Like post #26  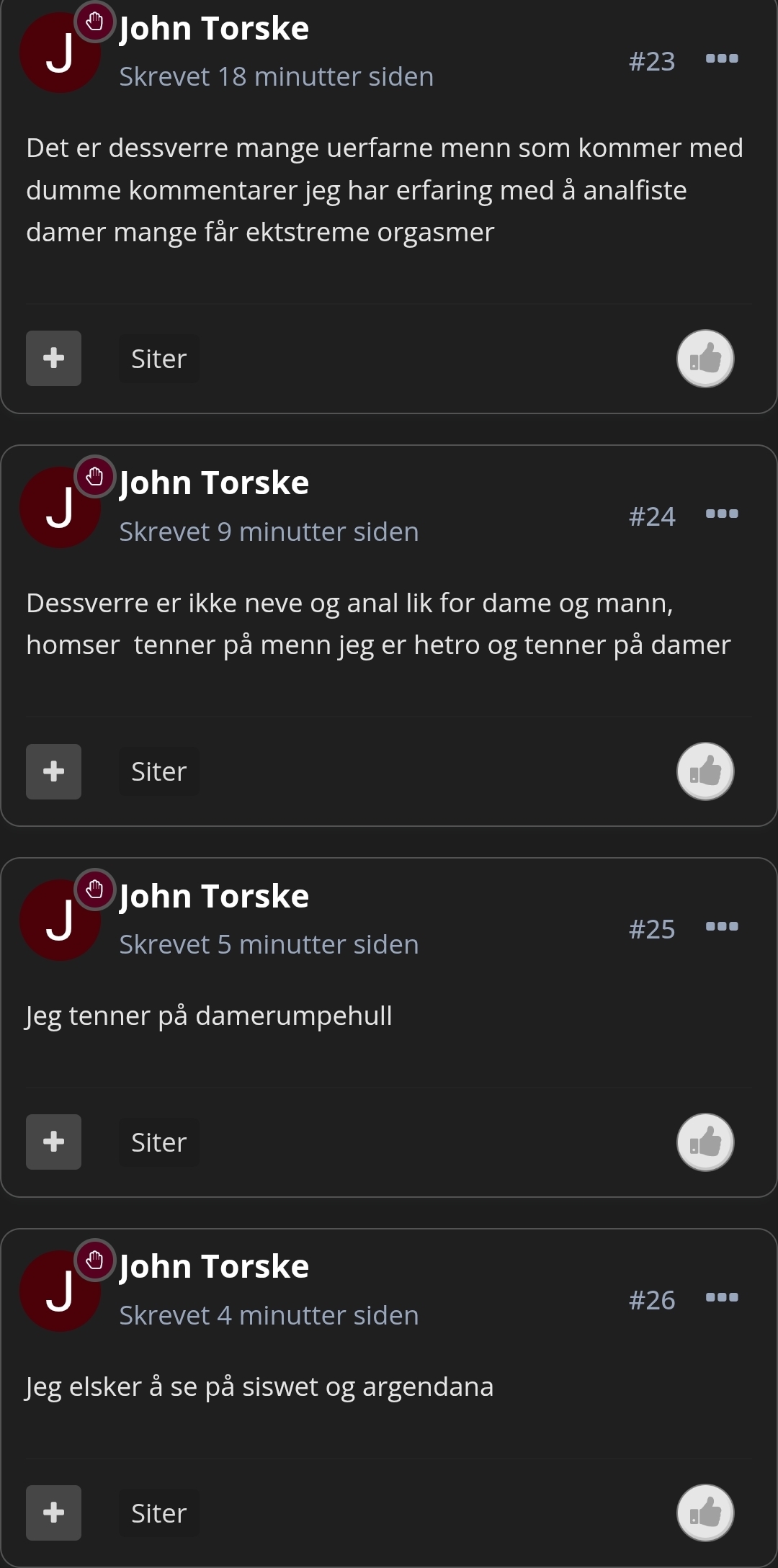tap(705, 1513)
